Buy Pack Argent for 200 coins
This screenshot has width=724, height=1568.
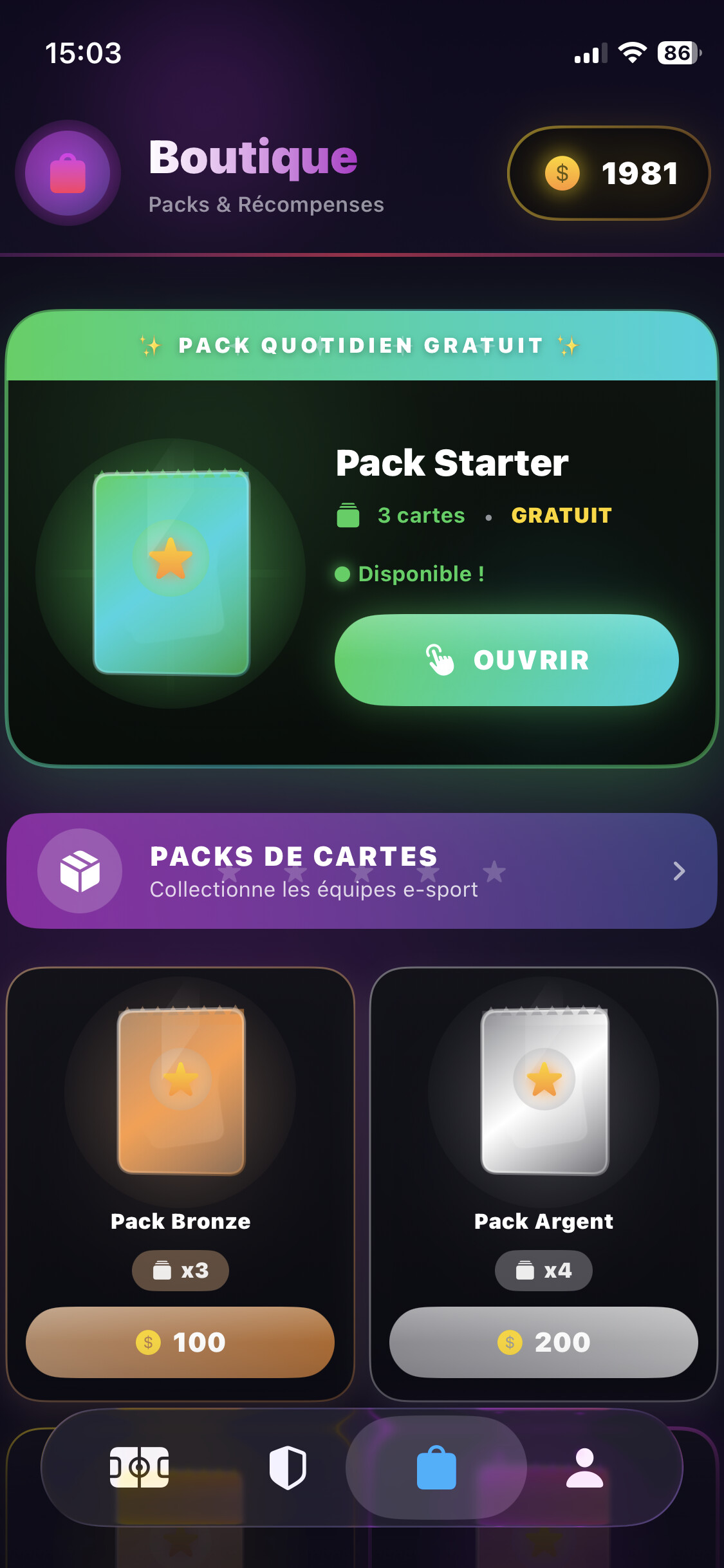pyautogui.click(x=543, y=1342)
